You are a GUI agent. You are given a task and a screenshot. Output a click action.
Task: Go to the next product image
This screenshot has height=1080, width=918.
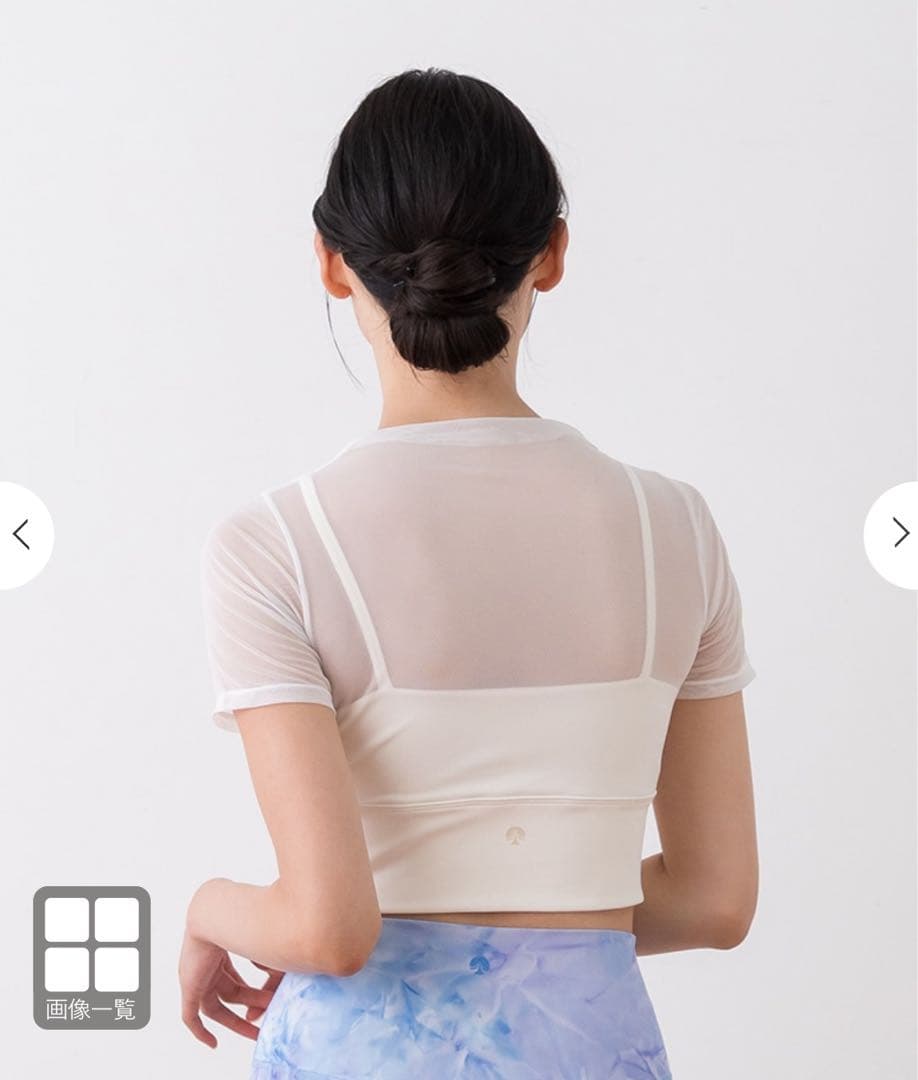(x=896, y=535)
